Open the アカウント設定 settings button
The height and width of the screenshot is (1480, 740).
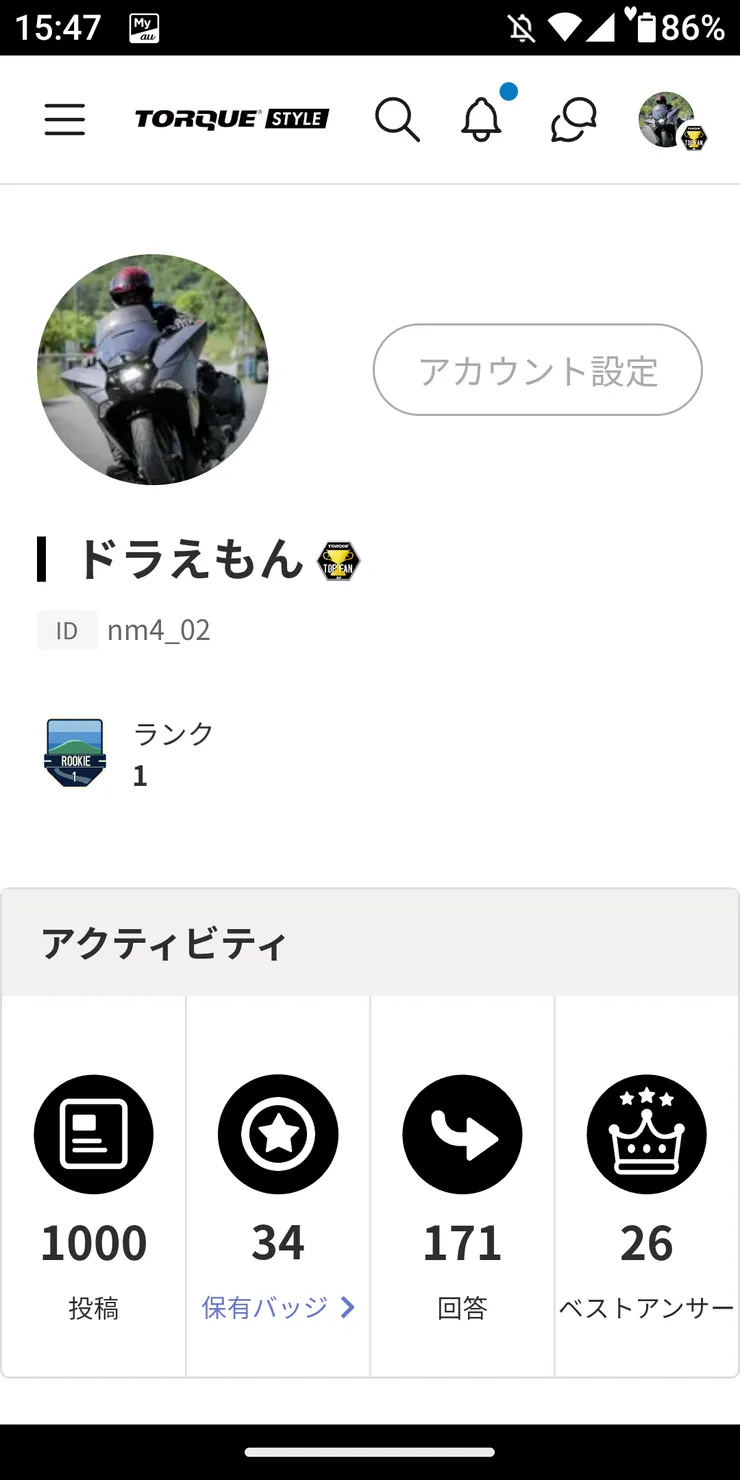tap(537, 369)
